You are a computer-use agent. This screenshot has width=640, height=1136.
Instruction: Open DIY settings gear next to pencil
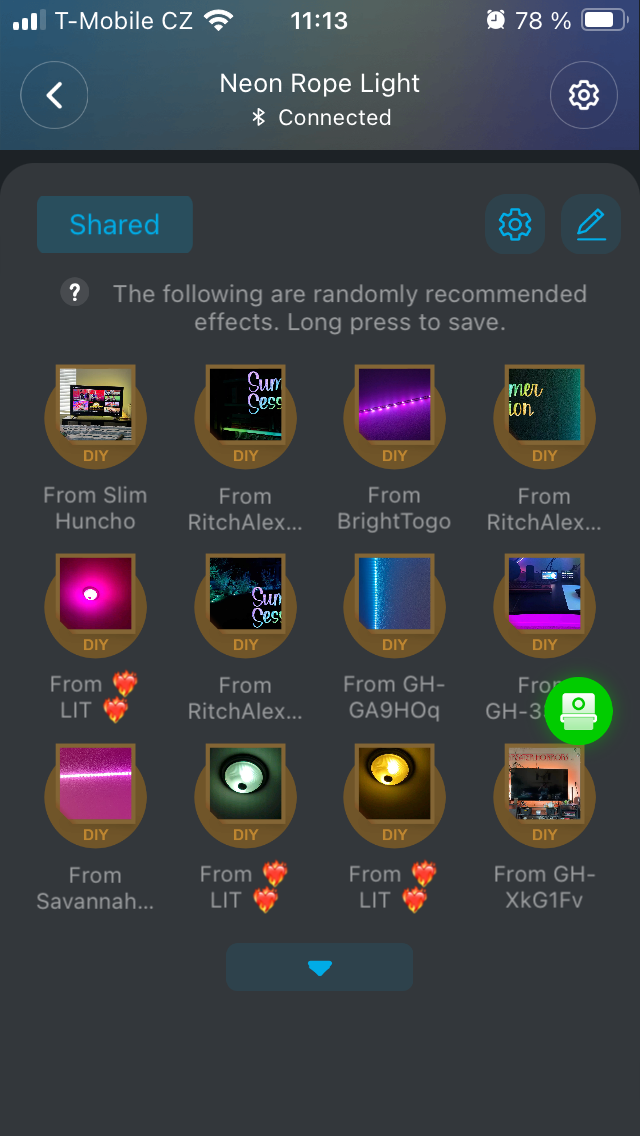(x=515, y=224)
